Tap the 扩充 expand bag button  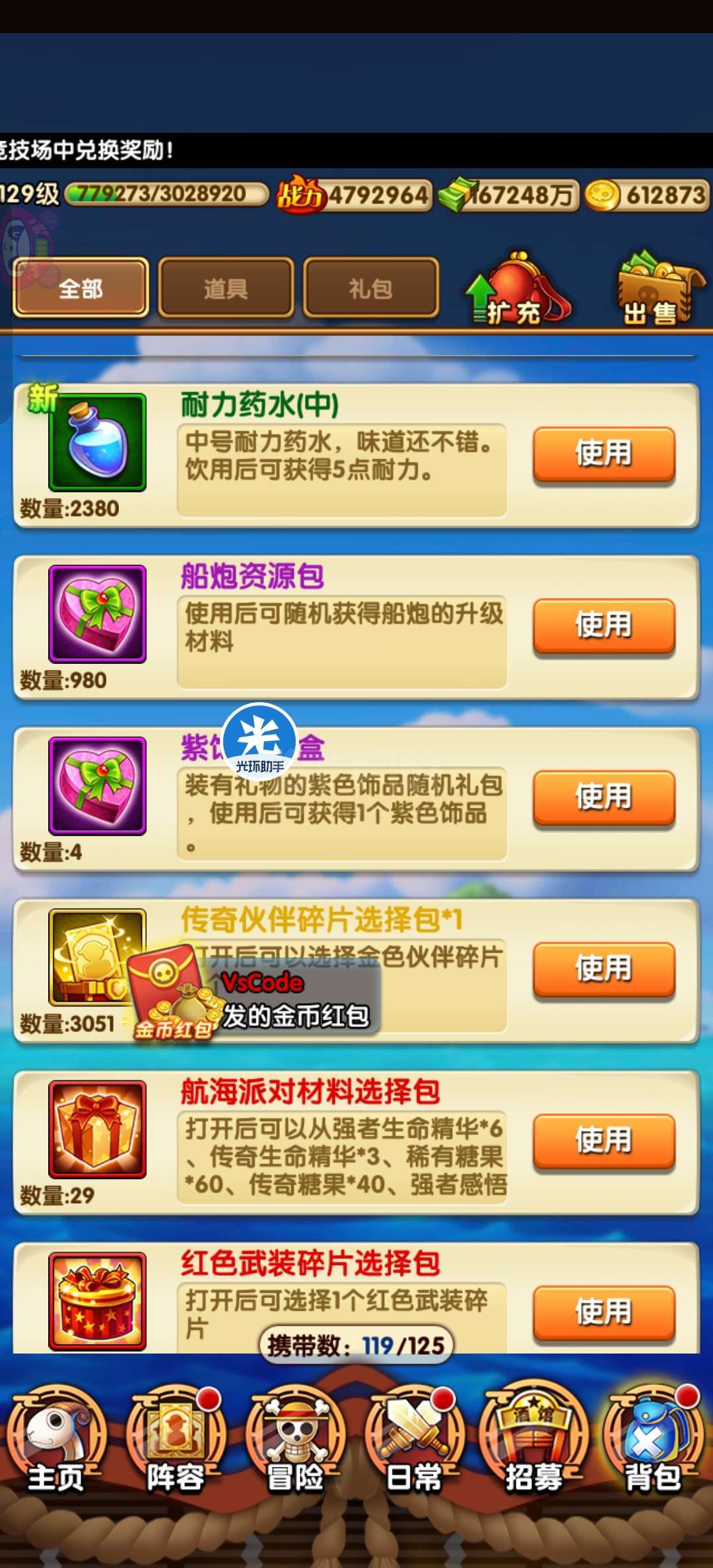tap(518, 289)
